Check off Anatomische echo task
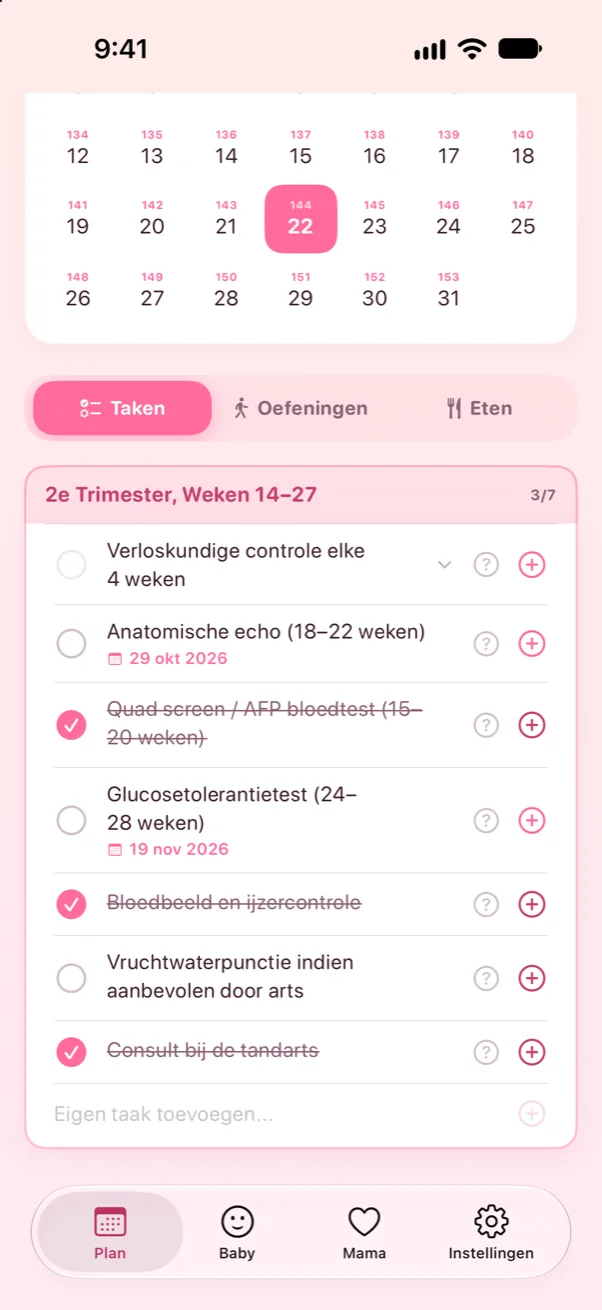This screenshot has height=1310, width=602. tap(71, 643)
